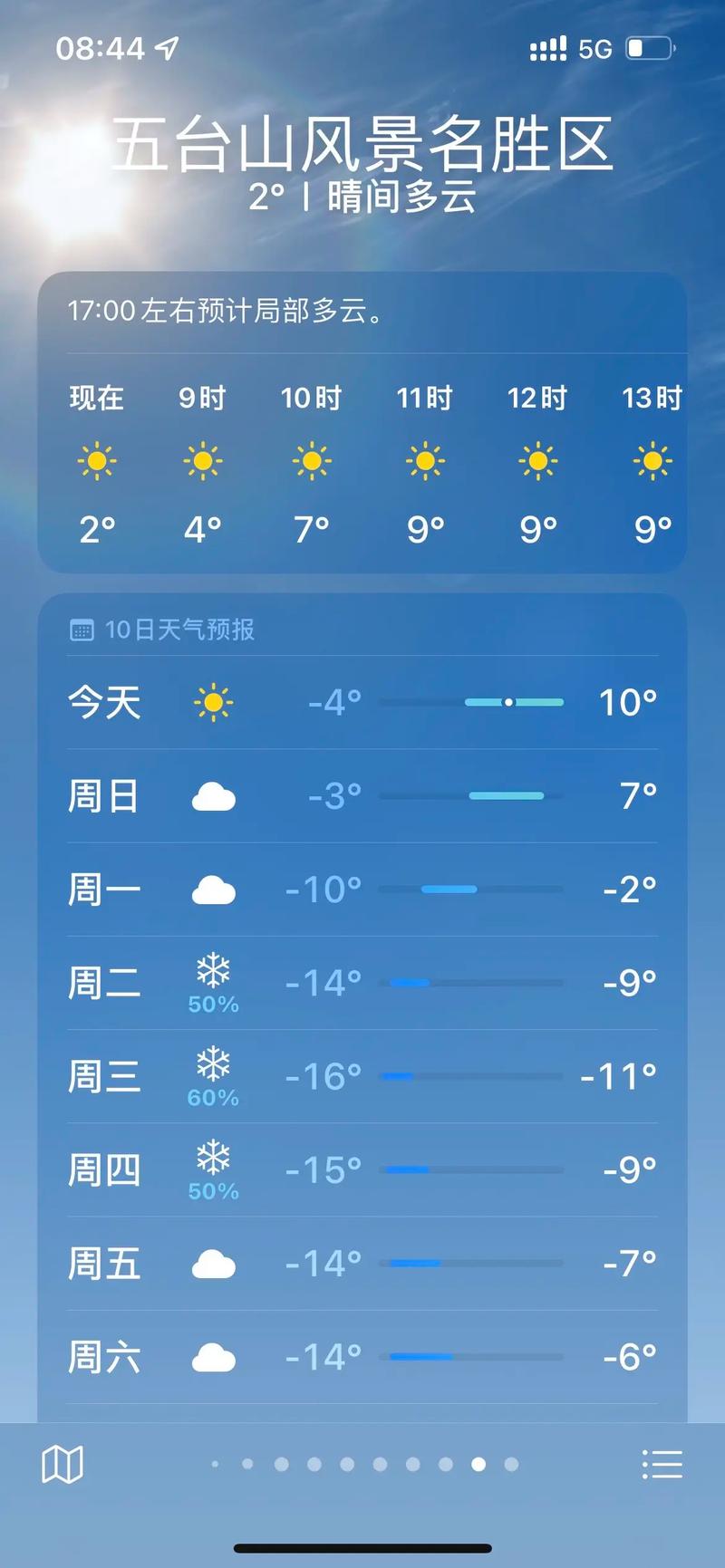Viewport: 725px width, 1568px height.
Task: Select the 13时 hourly forecast column
Action: click(651, 460)
